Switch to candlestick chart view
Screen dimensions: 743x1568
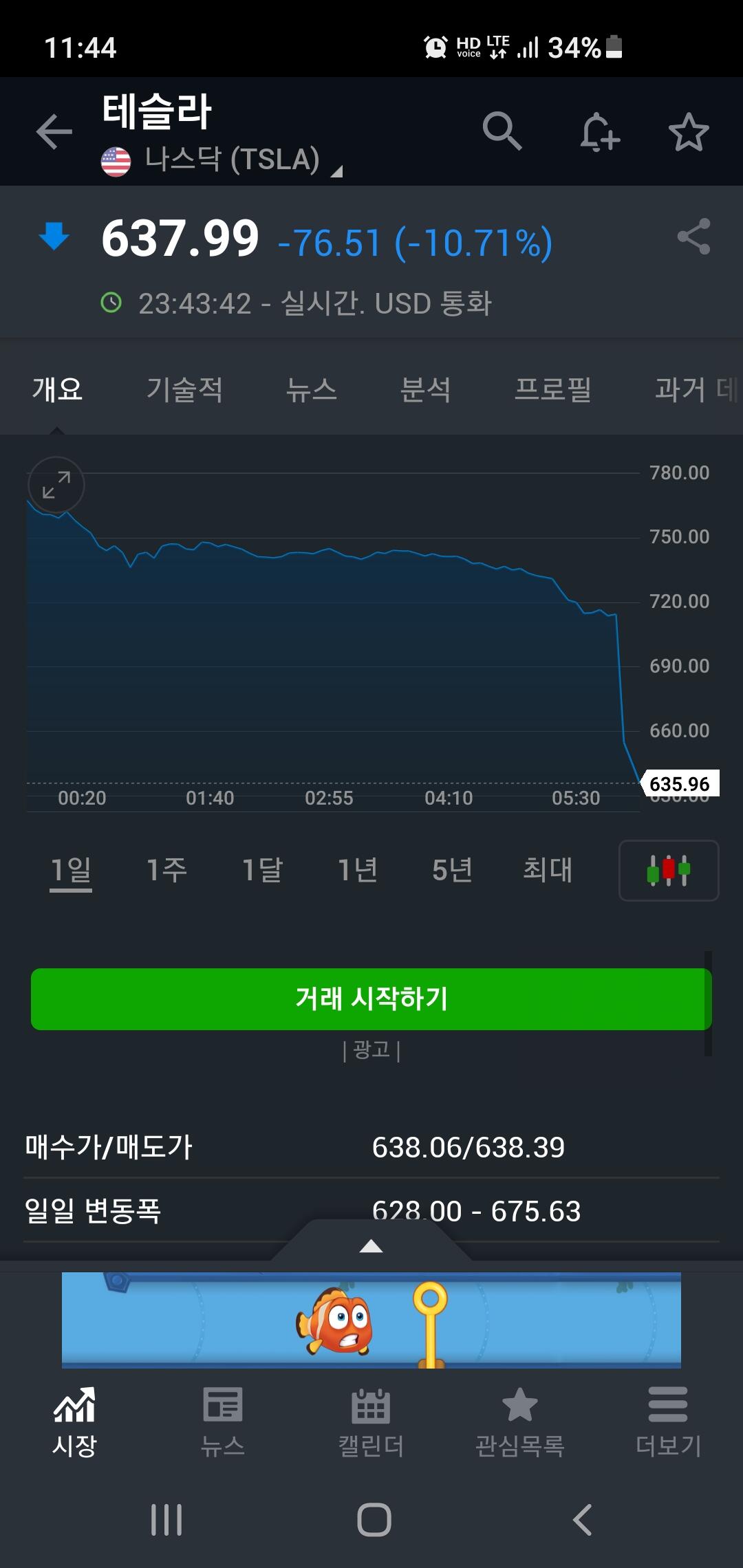coord(669,871)
